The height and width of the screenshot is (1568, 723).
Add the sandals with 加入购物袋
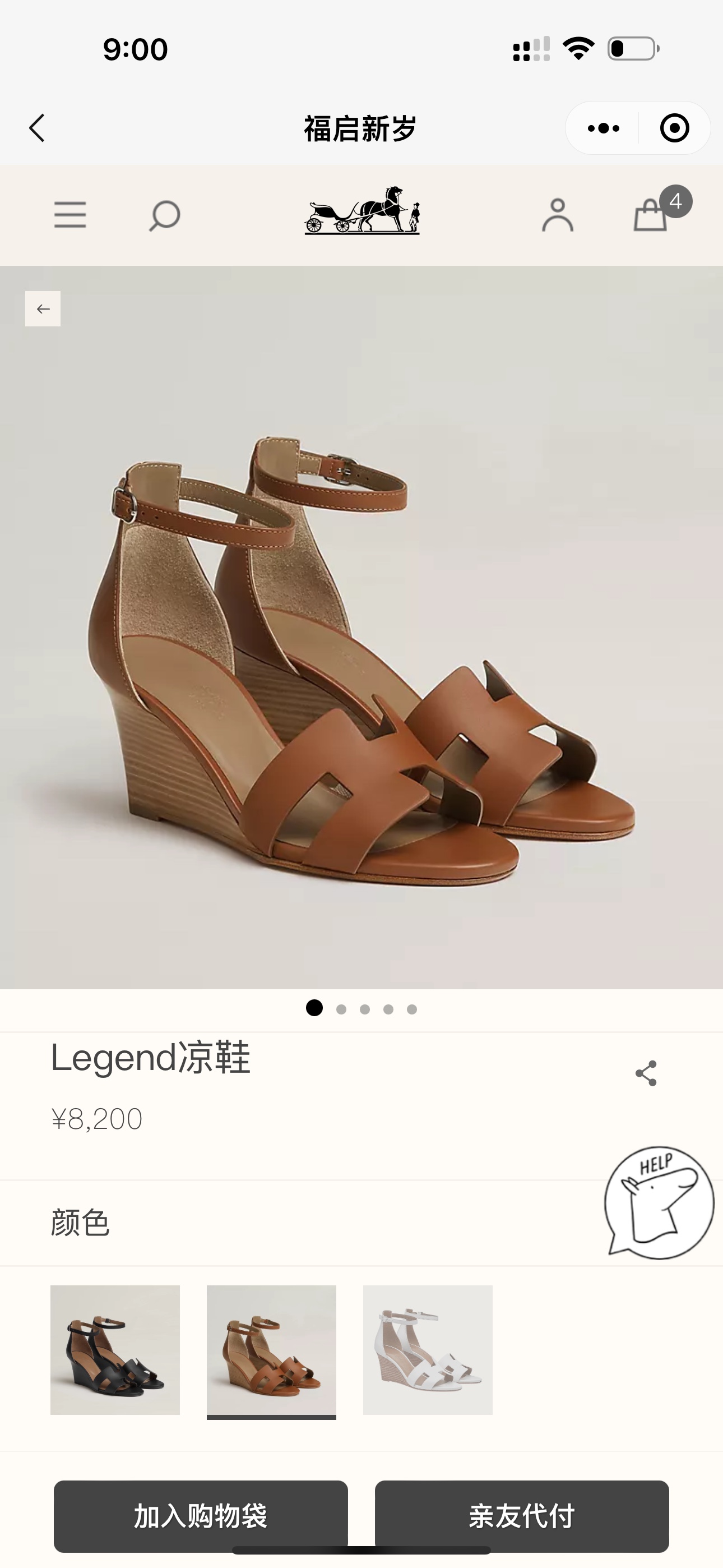tap(201, 1516)
